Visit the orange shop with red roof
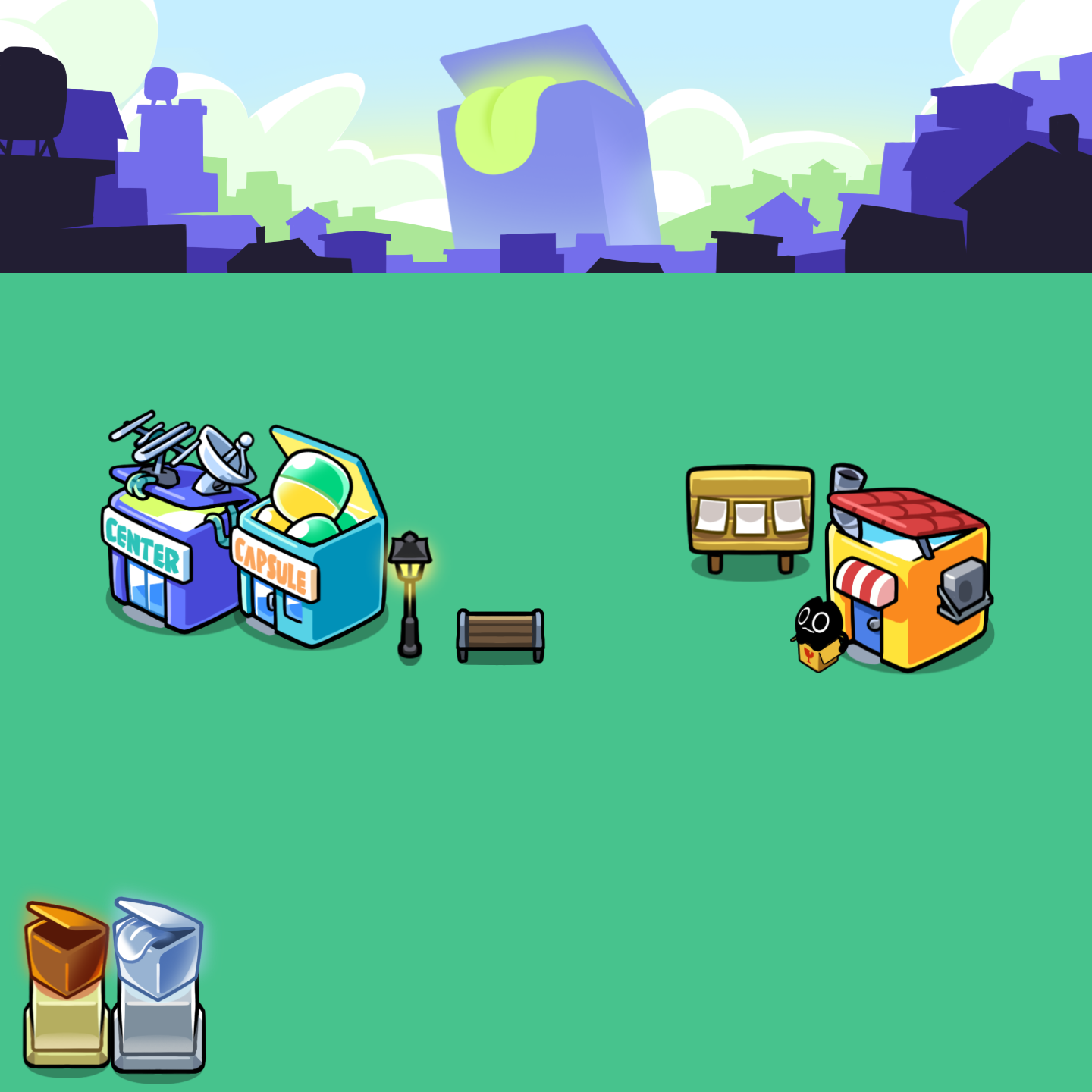Viewport: 1092px width, 1092px height. pyautogui.click(x=914, y=584)
